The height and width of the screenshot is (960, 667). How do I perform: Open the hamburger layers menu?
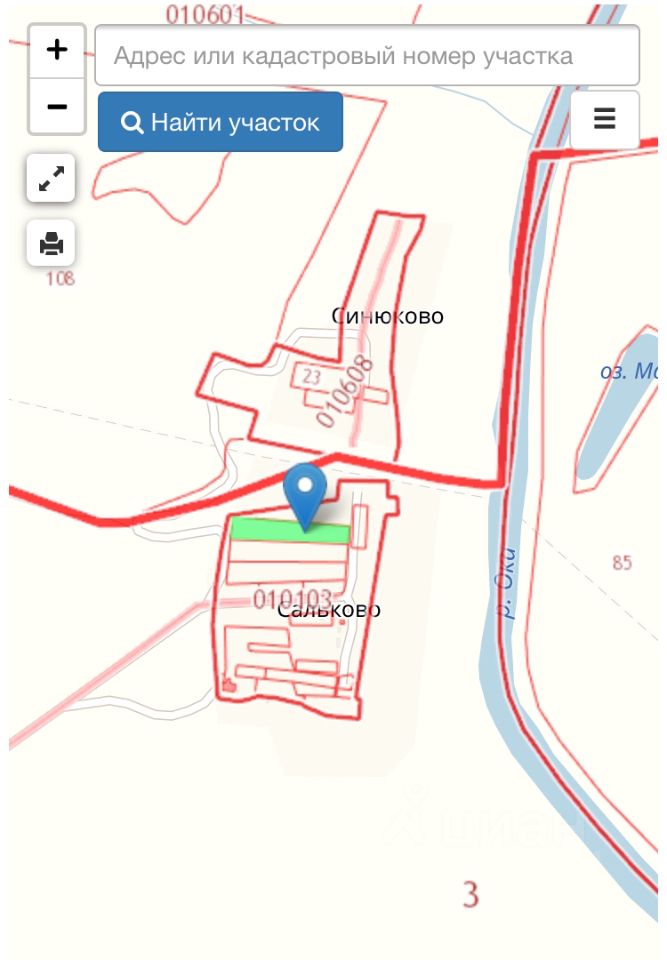point(604,119)
